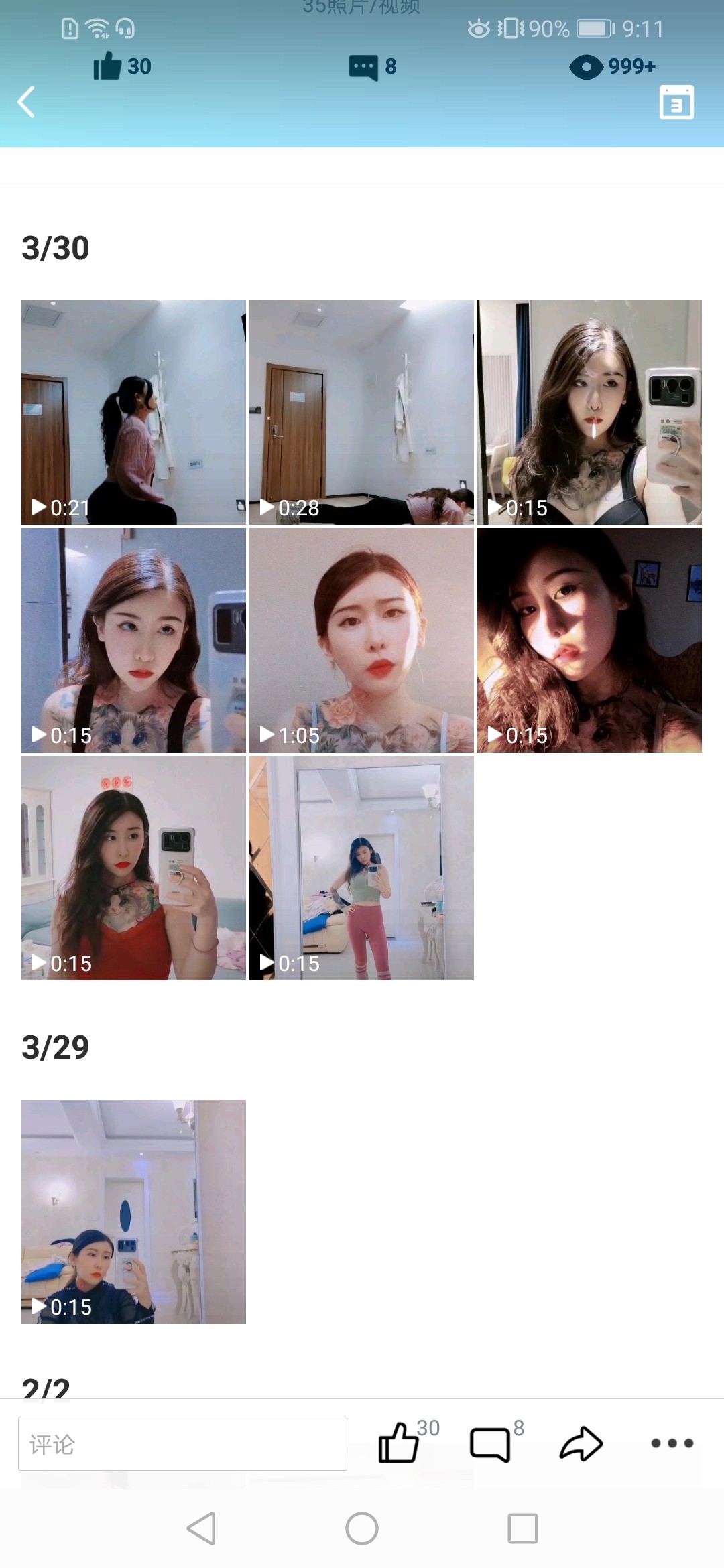
Task: Open the calendar view icon in header
Action: [676, 103]
